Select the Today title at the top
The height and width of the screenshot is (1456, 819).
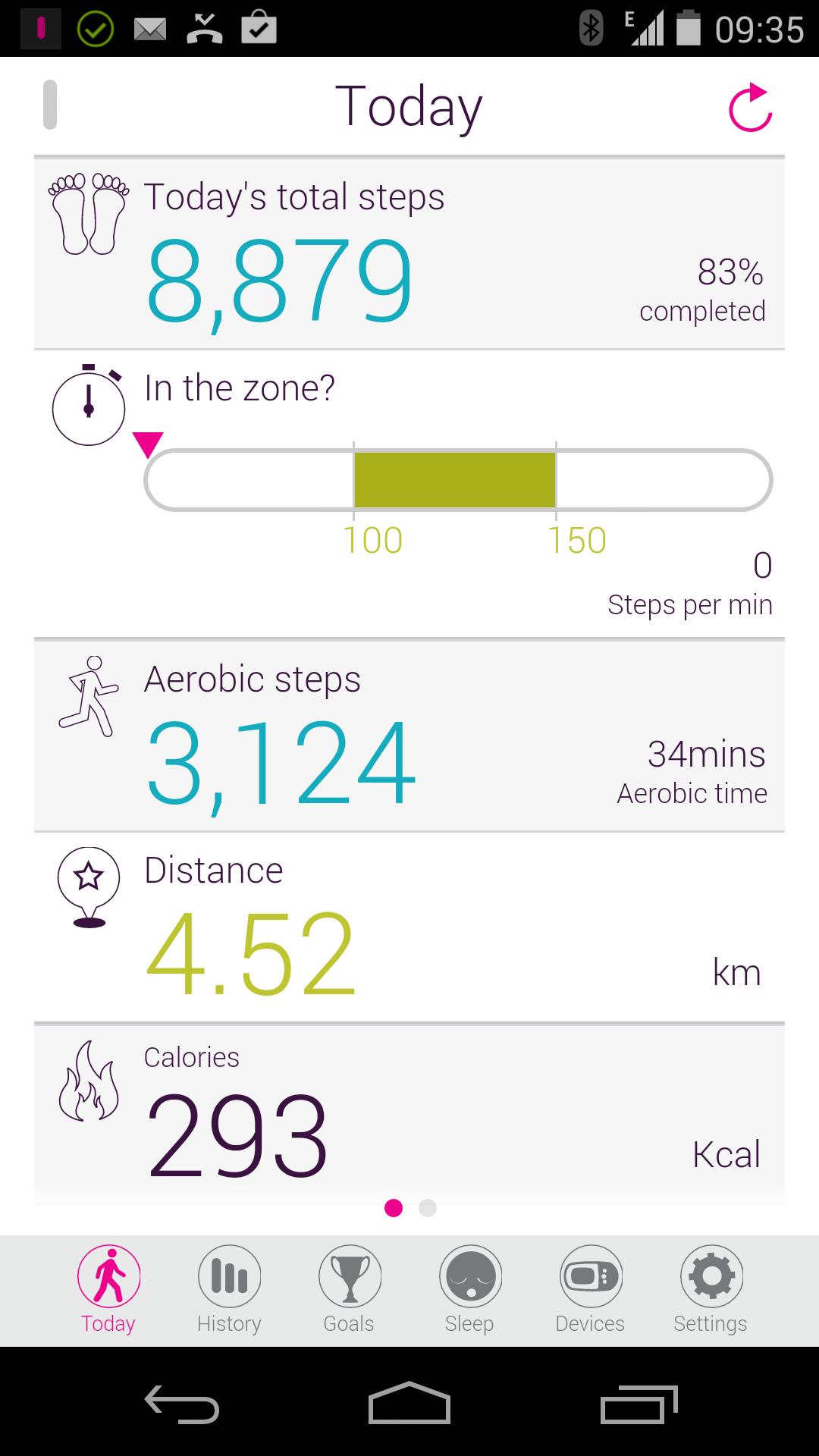click(x=409, y=105)
